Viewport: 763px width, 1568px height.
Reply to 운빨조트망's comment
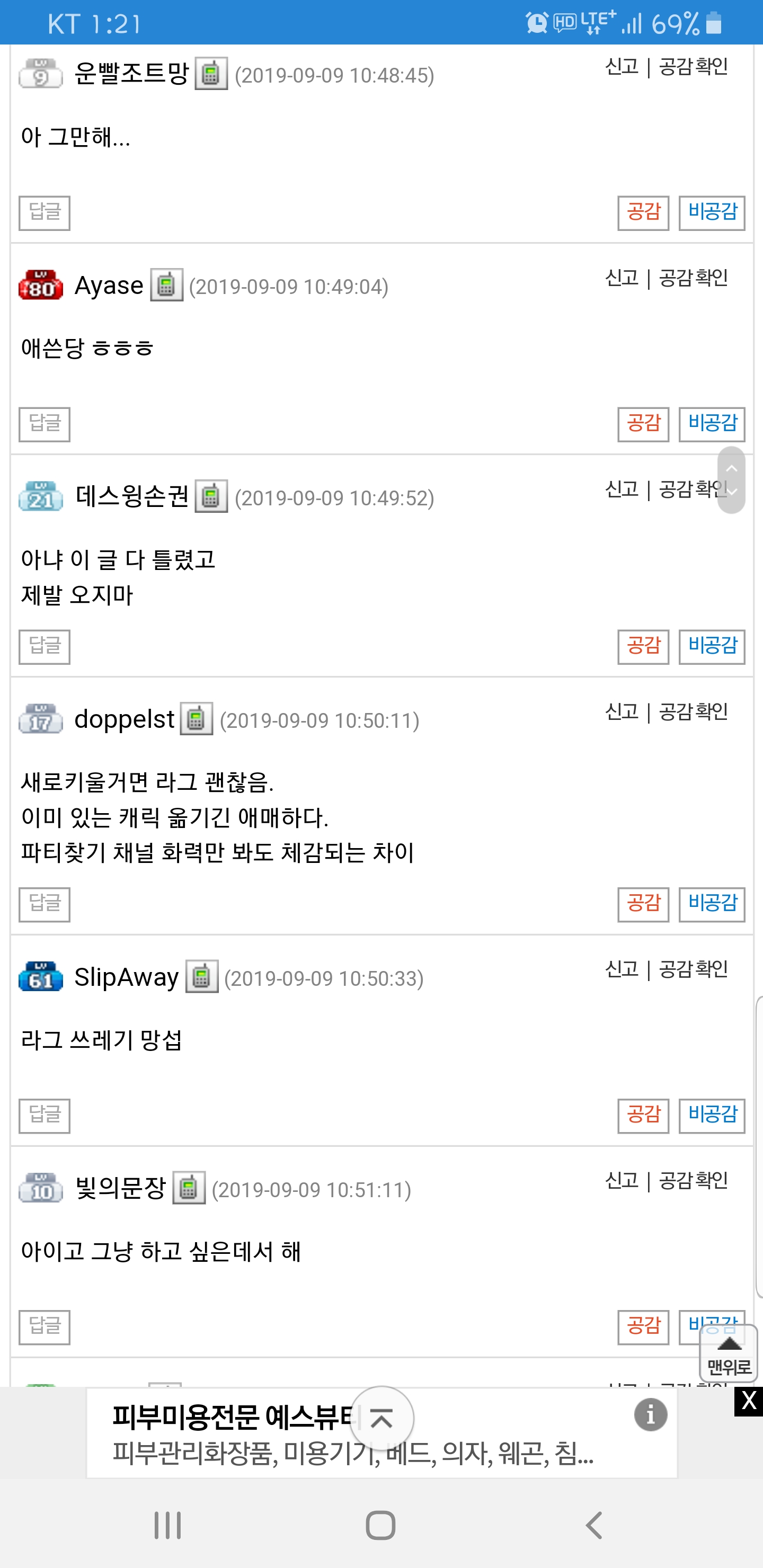pyautogui.click(x=44, y=213)
